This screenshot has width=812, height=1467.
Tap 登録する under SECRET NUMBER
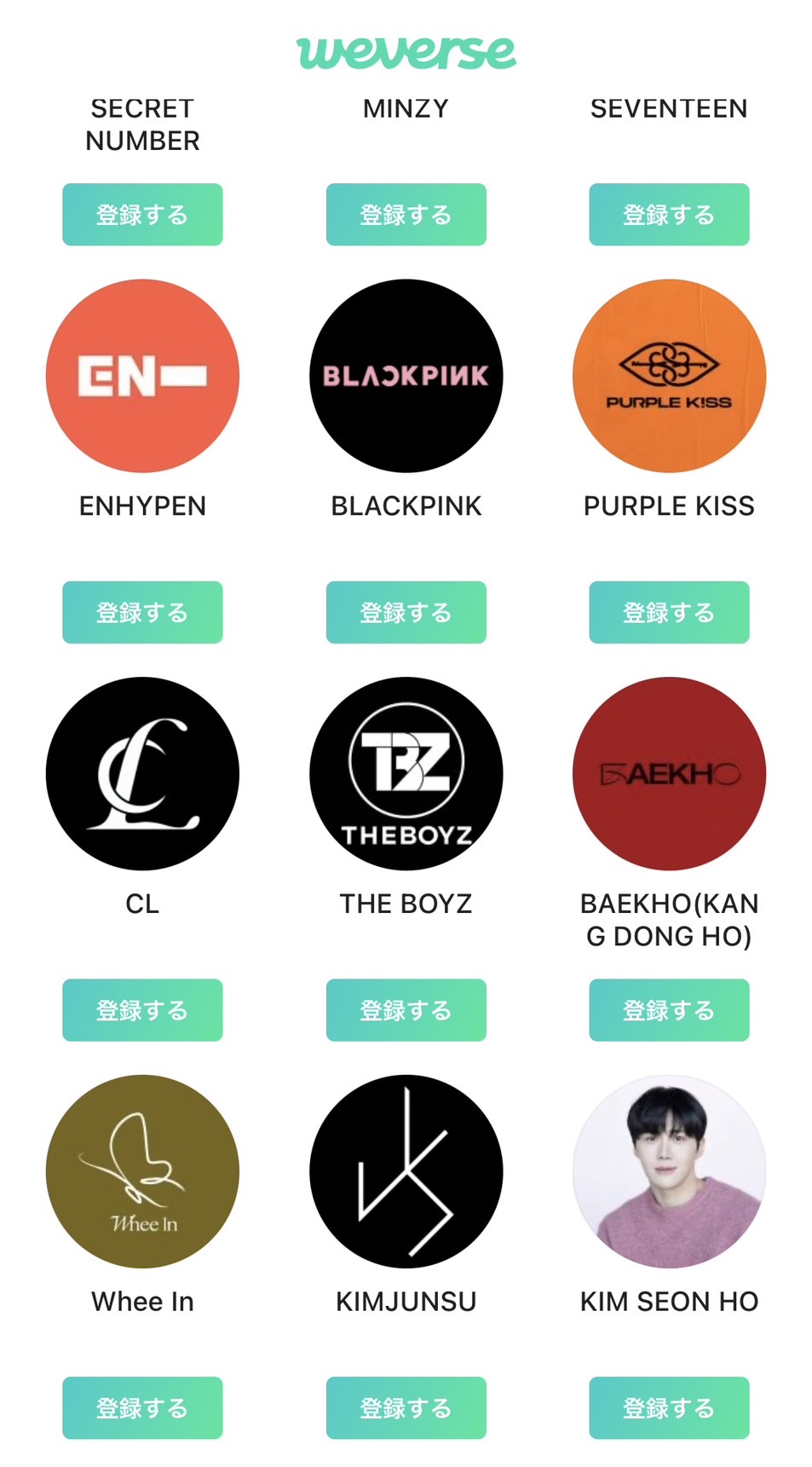tap(142, 215)
